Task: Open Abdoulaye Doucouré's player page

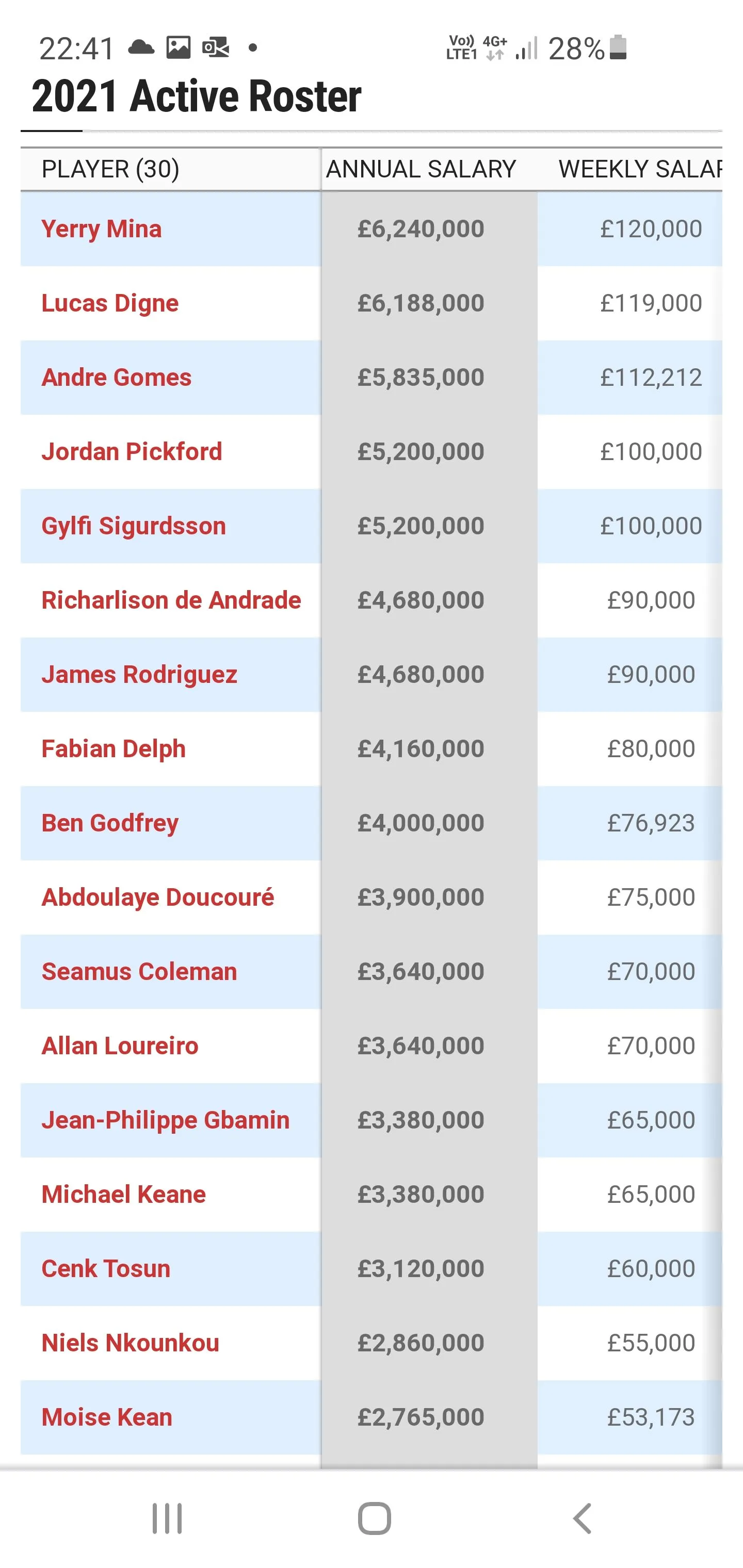Action: tap(158, 897)
